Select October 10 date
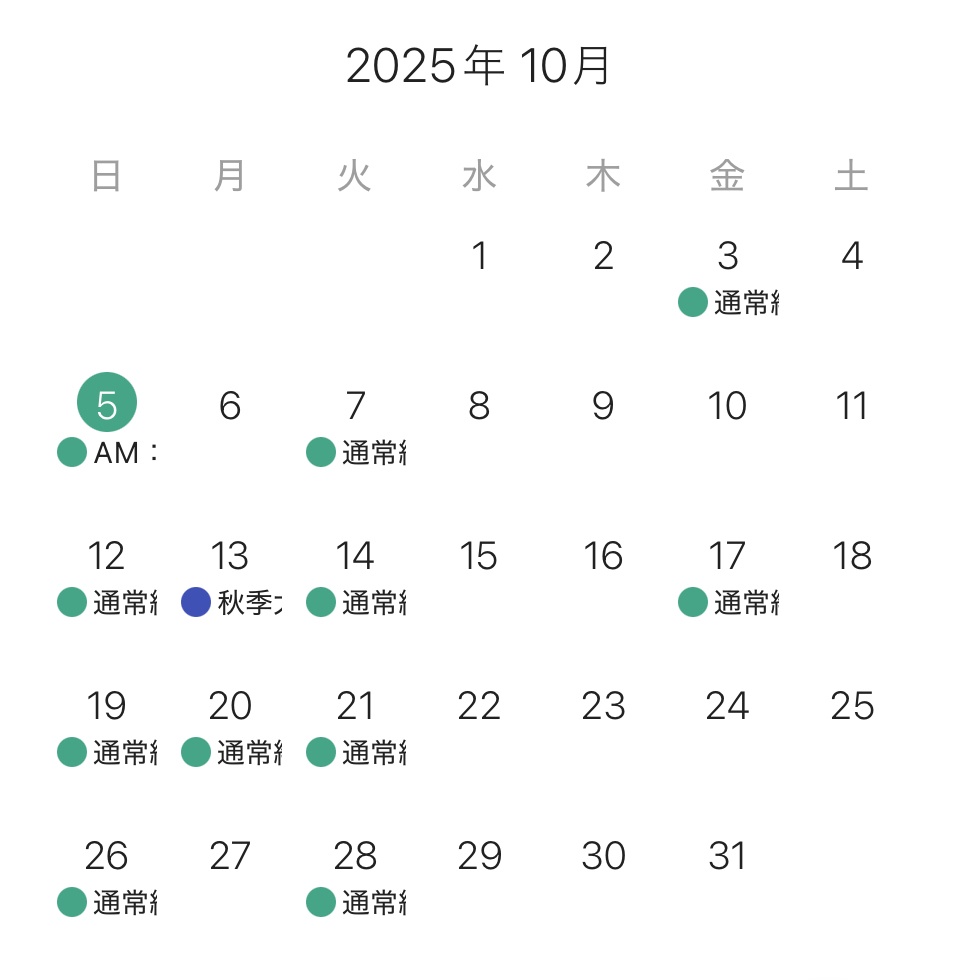 [727, 406]
